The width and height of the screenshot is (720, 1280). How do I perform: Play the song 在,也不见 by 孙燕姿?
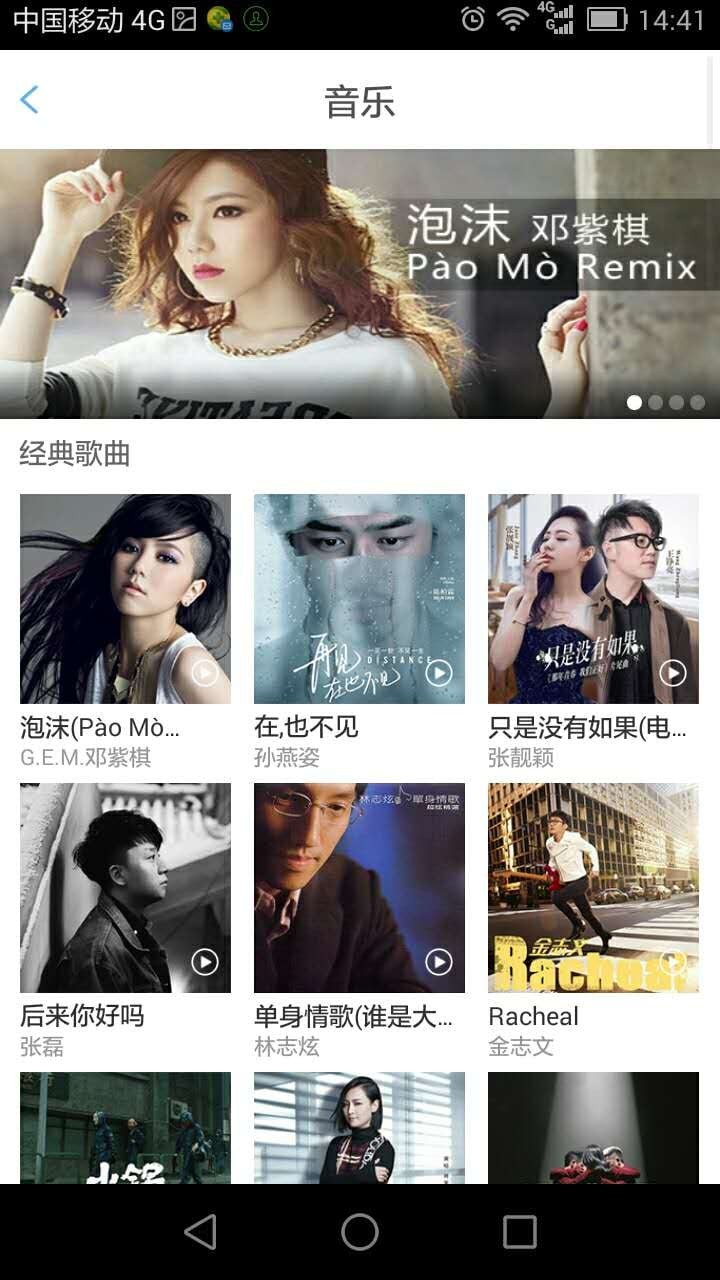[439, 673]
